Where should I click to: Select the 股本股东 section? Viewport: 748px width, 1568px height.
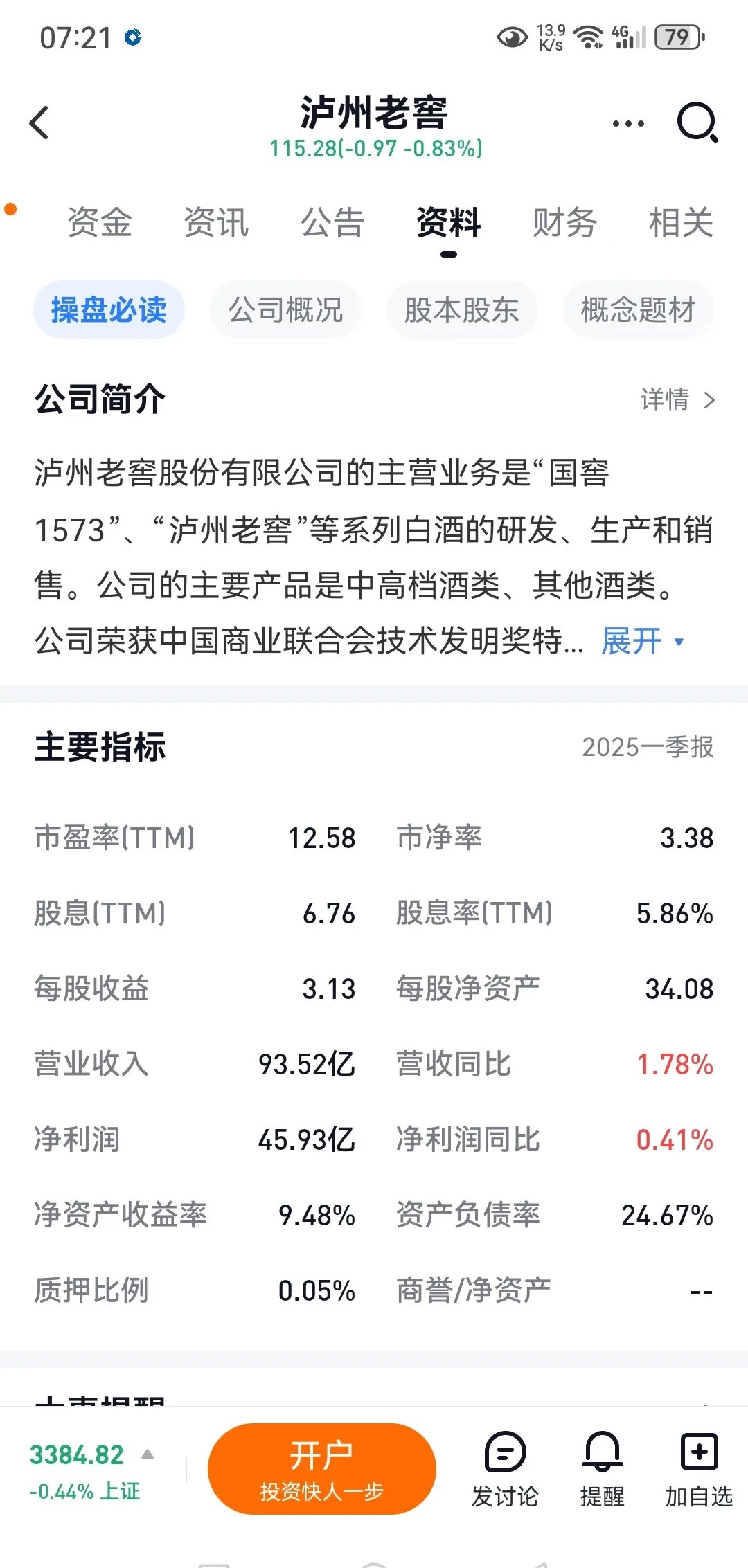coord(461,310)
